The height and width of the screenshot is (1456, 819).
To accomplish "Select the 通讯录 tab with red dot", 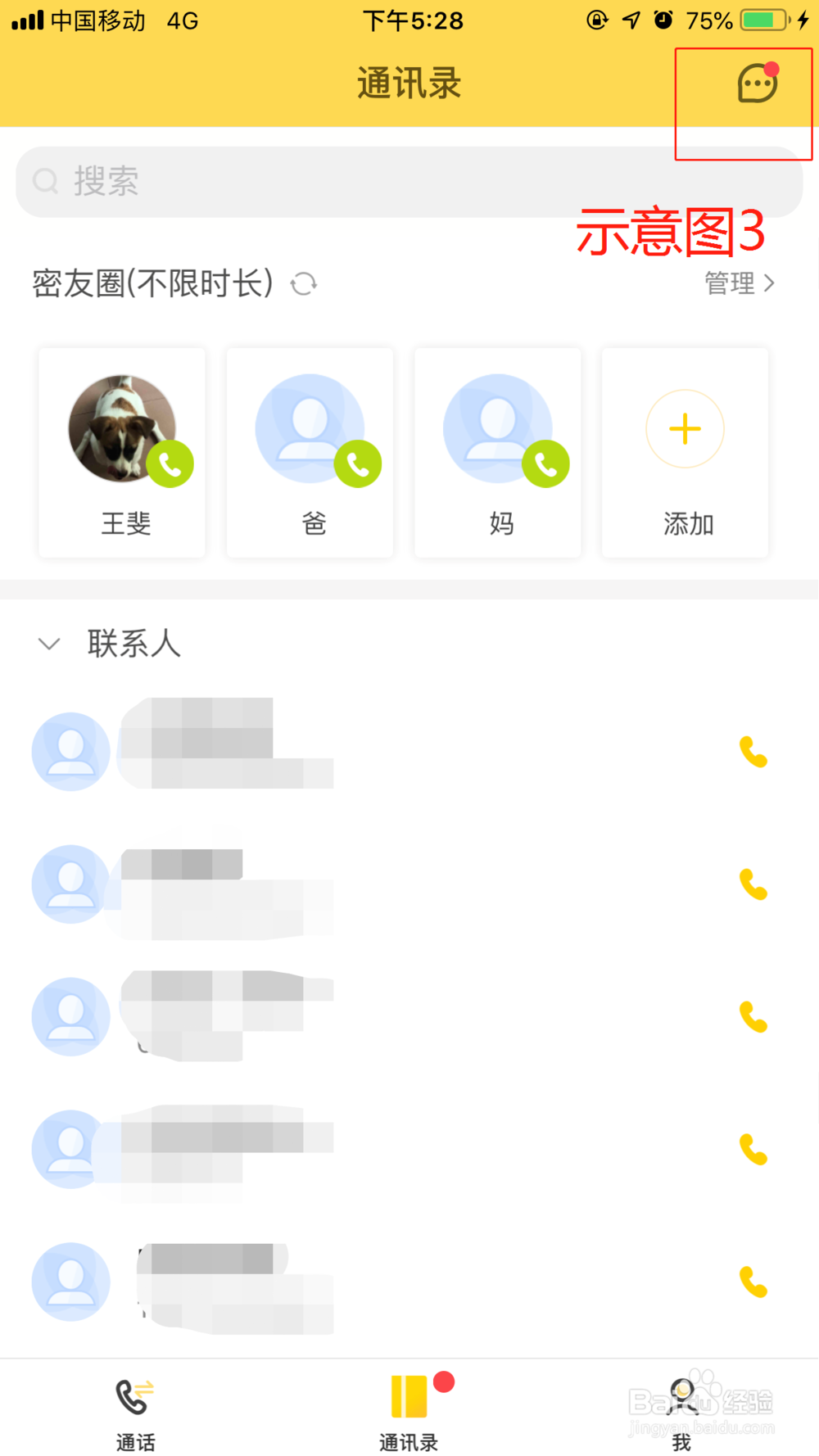I will 409,1409.
